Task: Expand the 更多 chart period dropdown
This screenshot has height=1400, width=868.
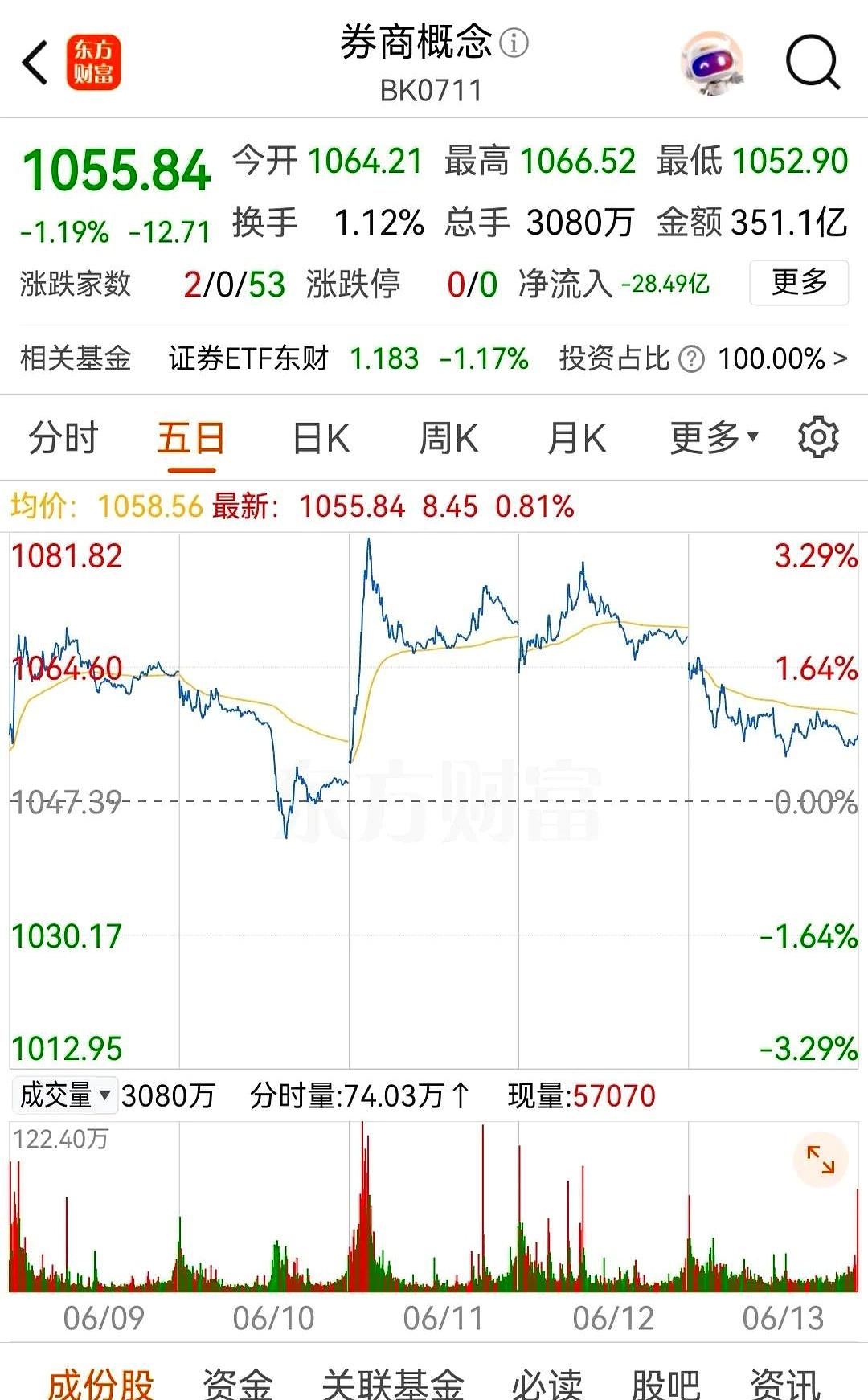Action: pyautogui.click(x=714, y=437)
